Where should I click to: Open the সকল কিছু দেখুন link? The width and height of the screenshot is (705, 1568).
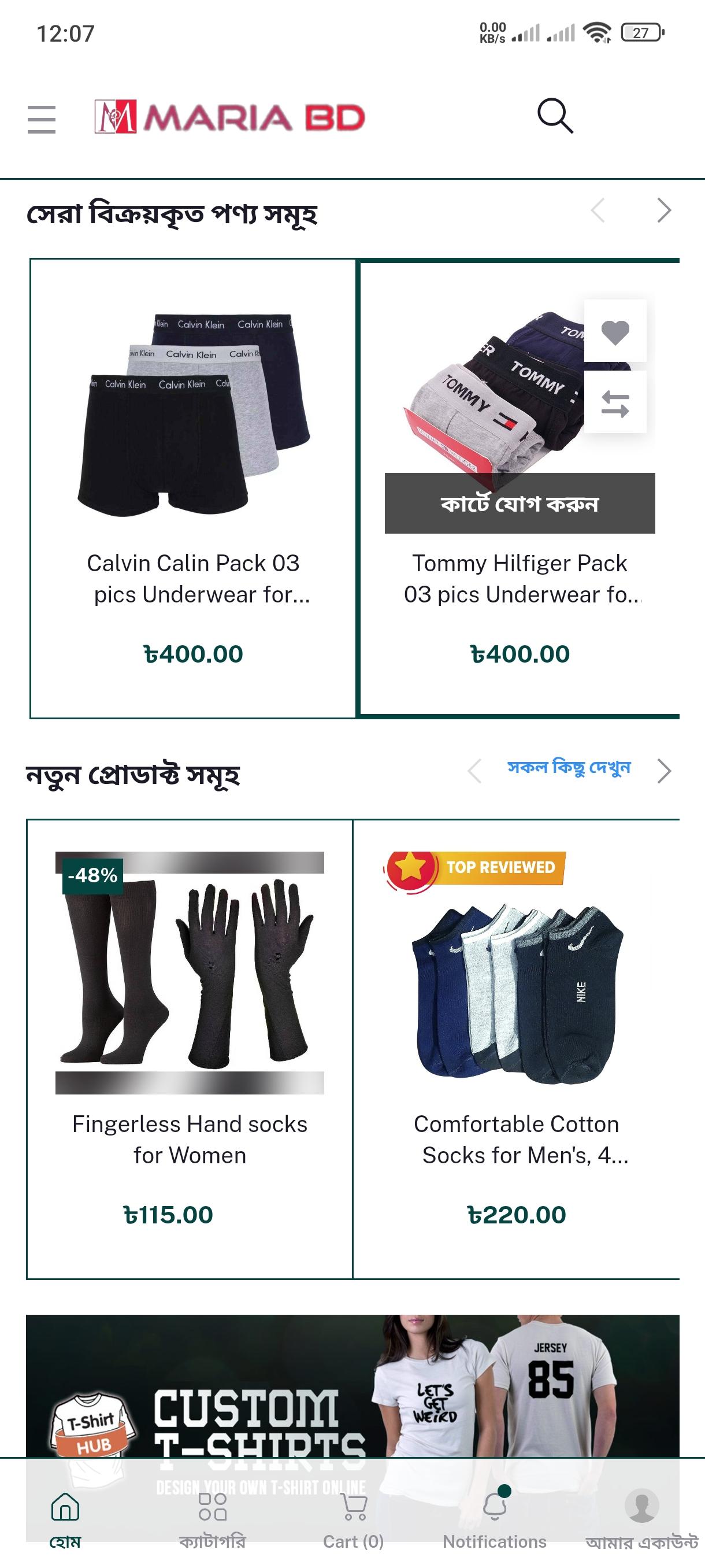coord(569,768)
